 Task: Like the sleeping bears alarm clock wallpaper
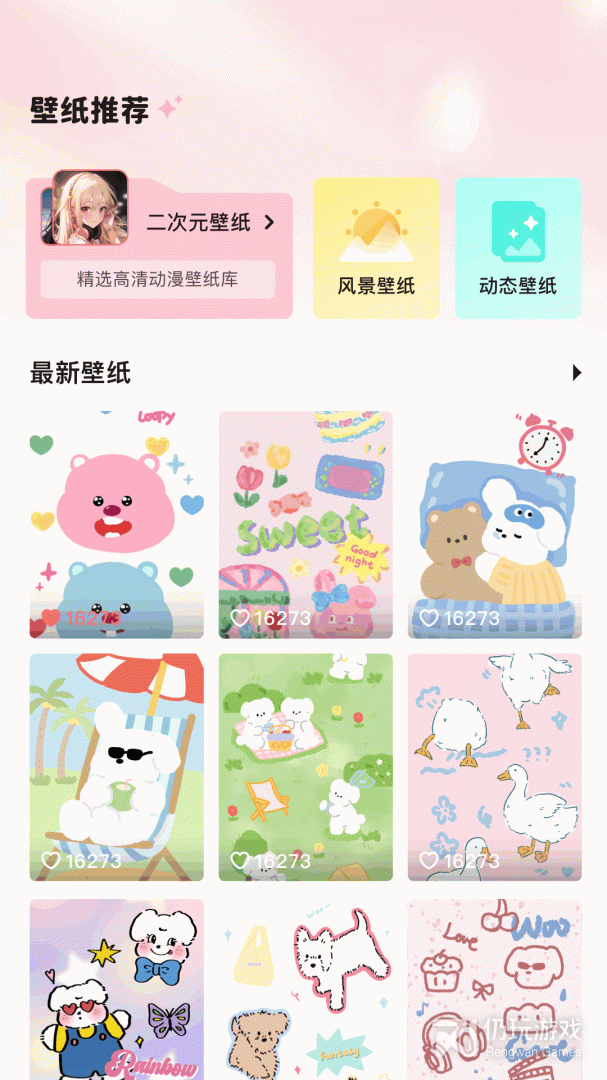pos(429,618)
